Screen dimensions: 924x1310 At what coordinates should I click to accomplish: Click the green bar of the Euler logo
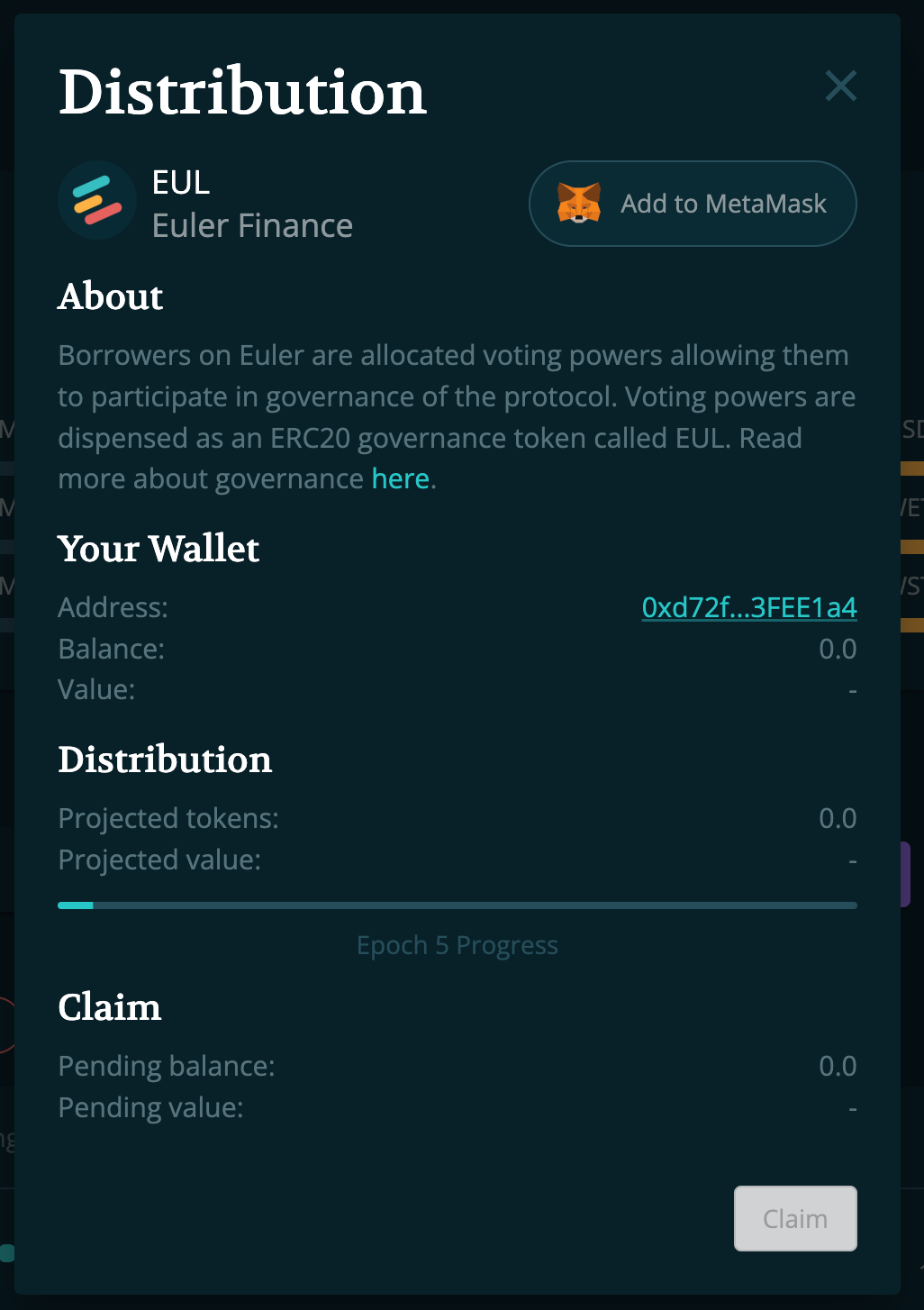[91, 184]
